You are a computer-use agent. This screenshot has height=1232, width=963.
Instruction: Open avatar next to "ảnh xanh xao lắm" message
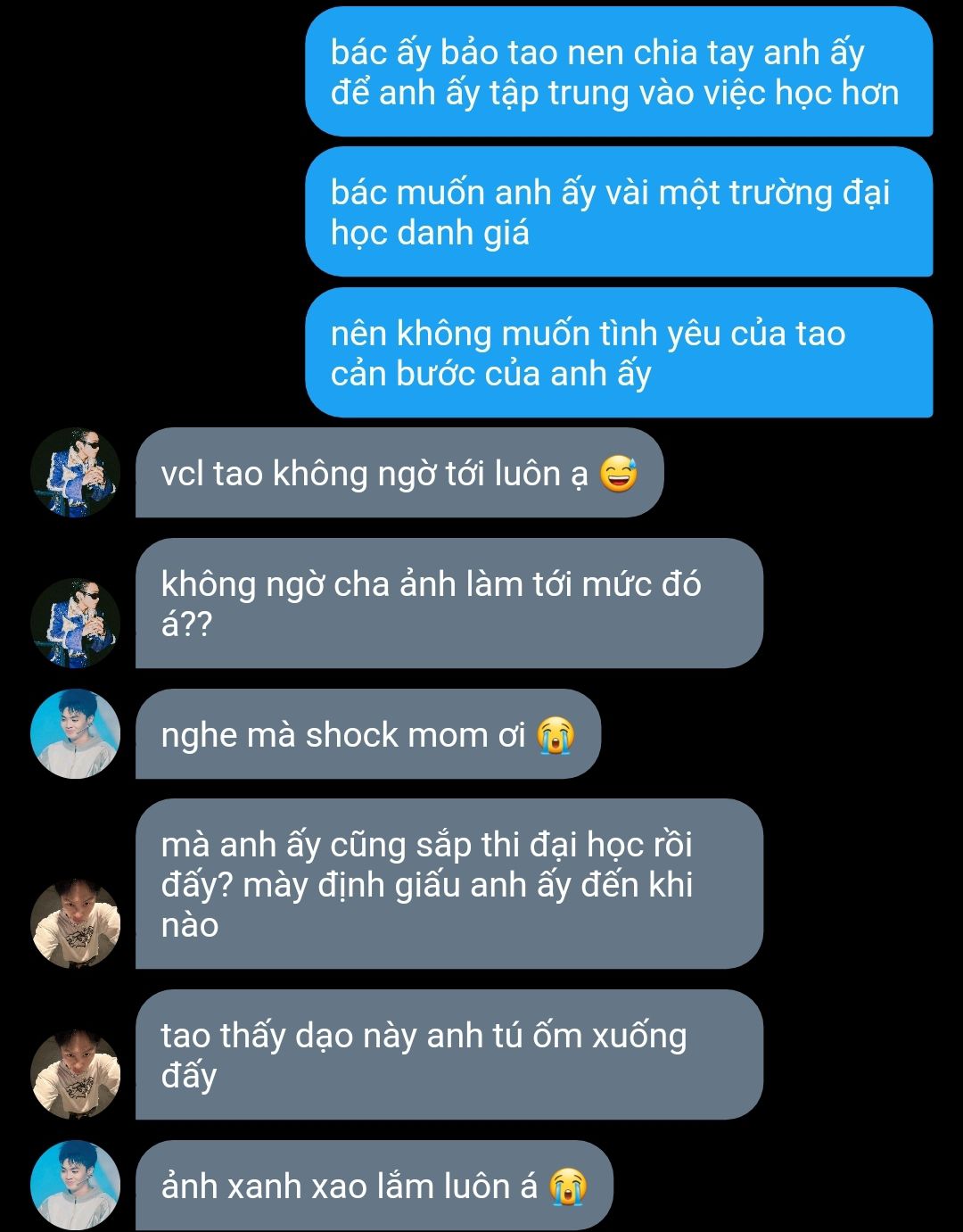pyautogui.click(x=75, y=1186)
